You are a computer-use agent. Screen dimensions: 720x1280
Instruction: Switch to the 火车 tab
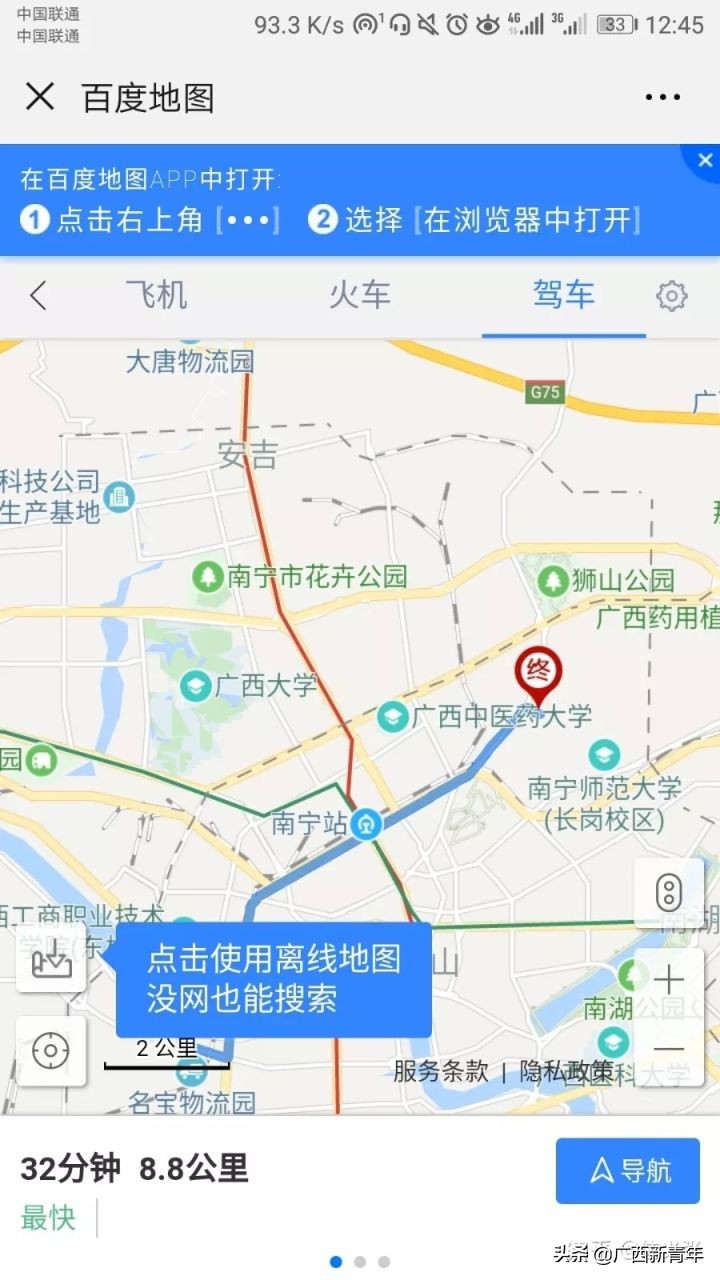coord(358,296)
